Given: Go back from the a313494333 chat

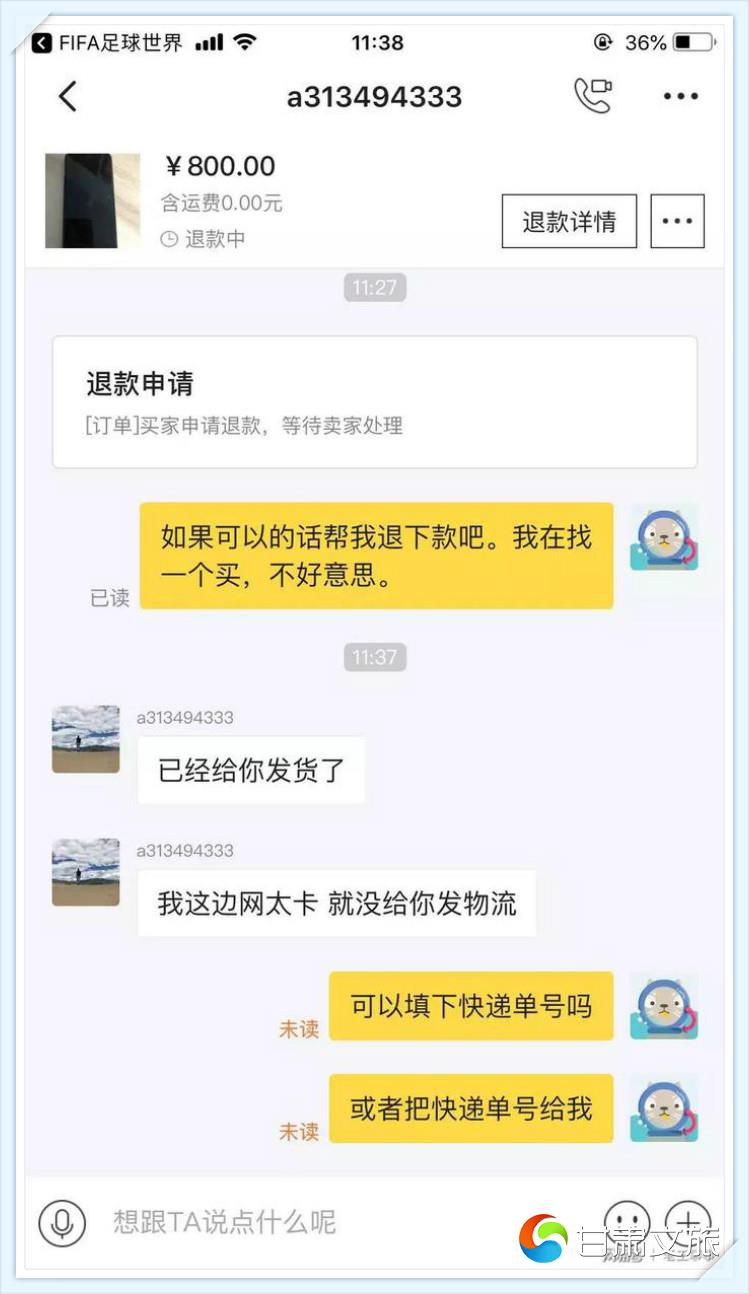Looking at the screenshot, I should click(67, 97).
